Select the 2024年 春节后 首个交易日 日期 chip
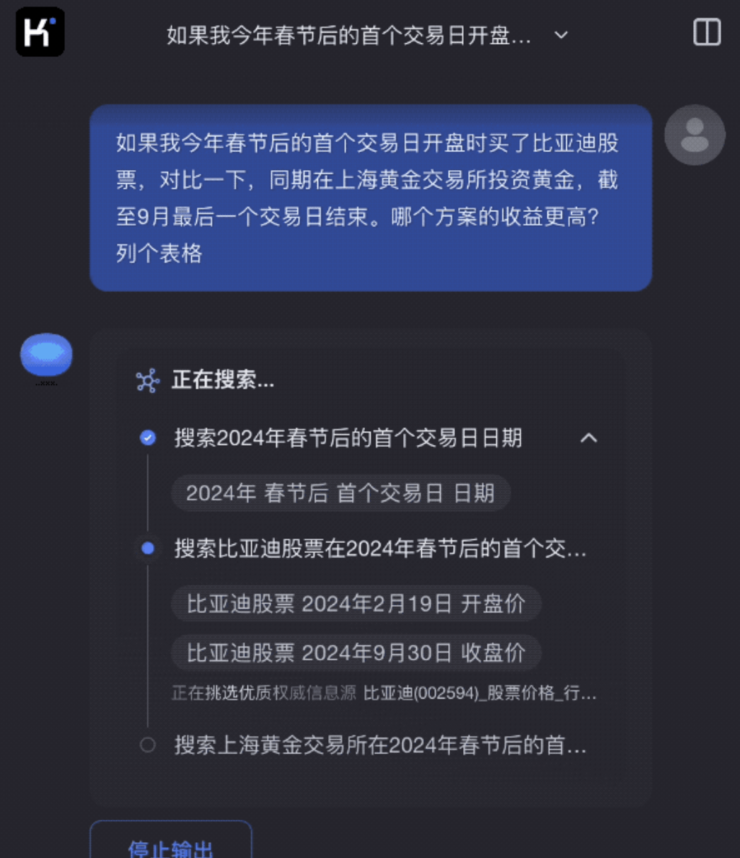Image resolution: width=740 pixels, height=858 pixels. 340,493
